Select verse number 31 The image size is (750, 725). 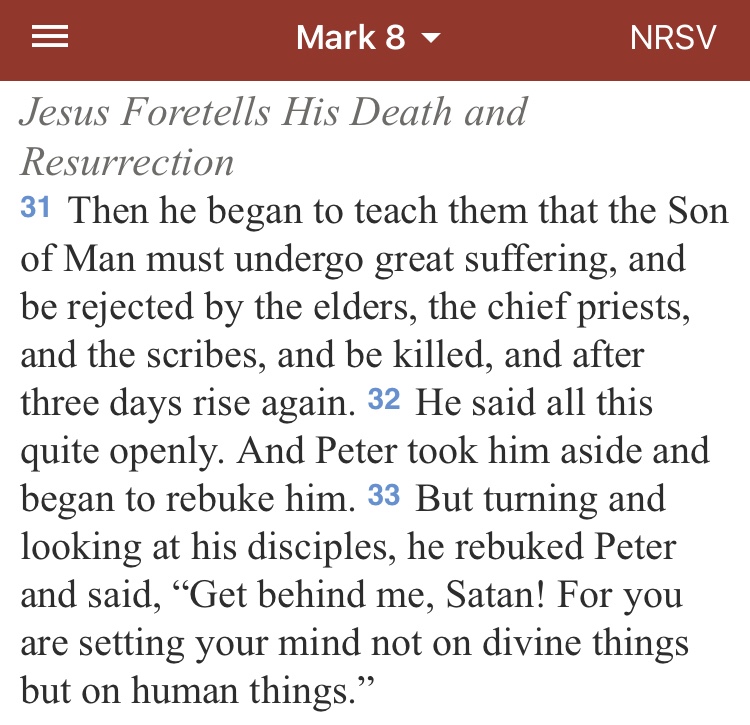point(36,207)
